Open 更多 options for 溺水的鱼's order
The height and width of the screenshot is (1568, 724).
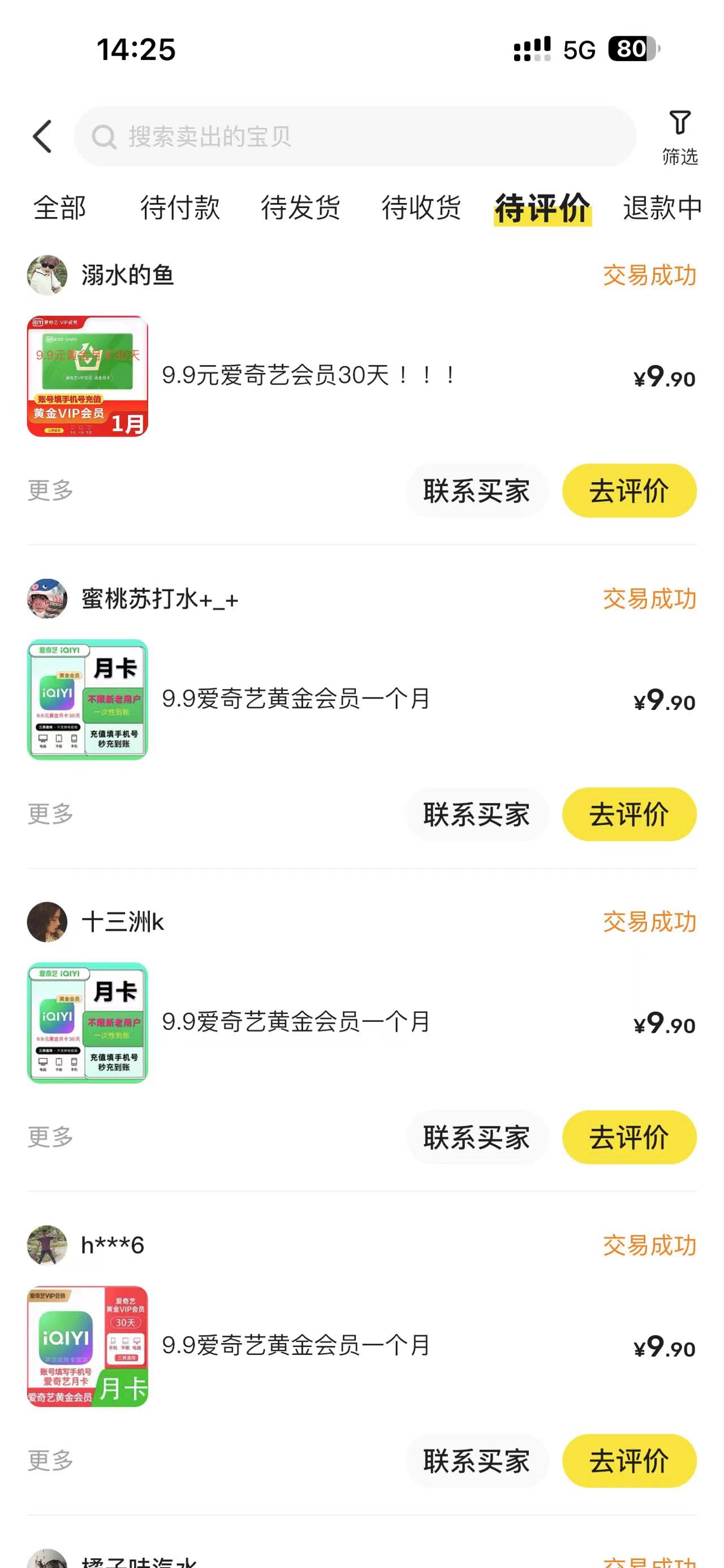point(50,491)
